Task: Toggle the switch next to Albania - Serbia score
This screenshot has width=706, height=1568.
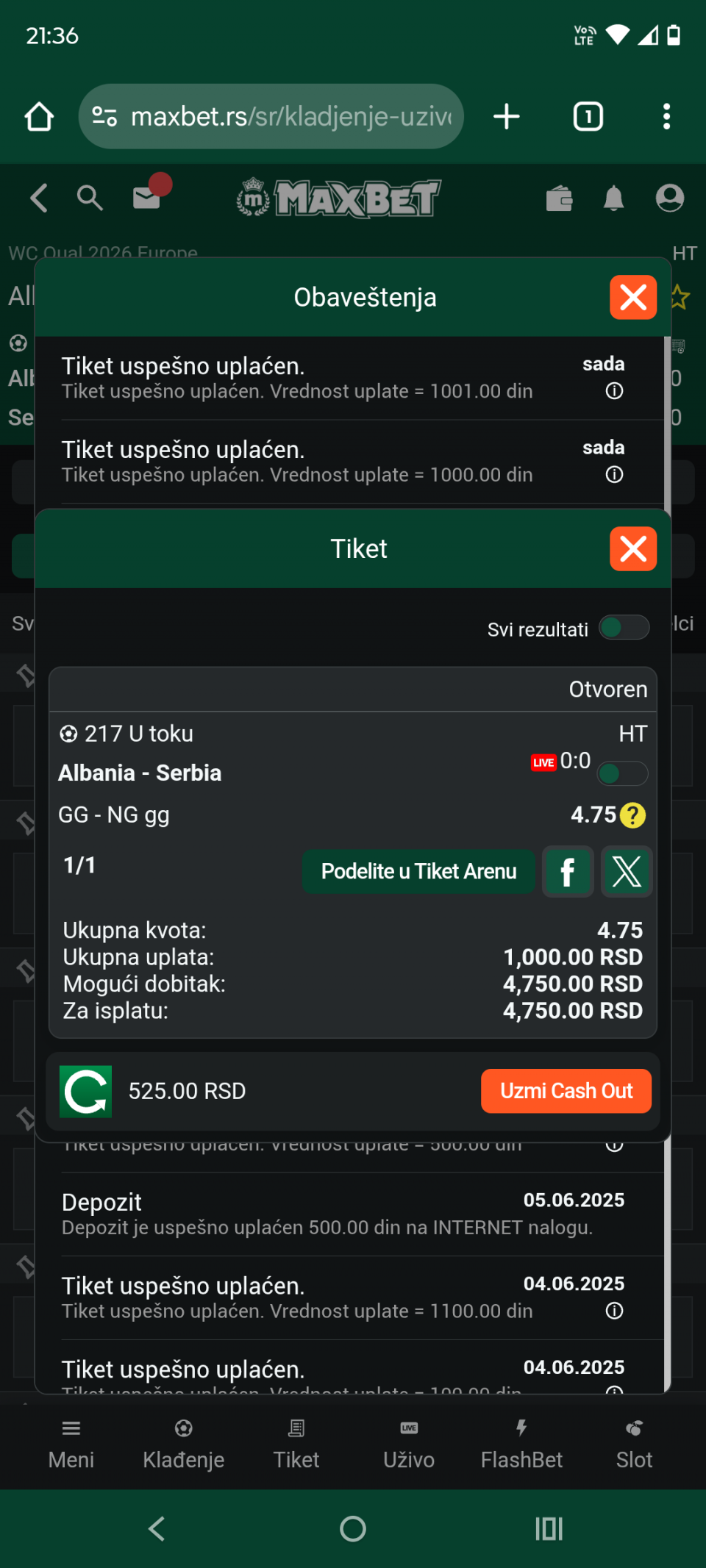Action: (x=622, y=773)
